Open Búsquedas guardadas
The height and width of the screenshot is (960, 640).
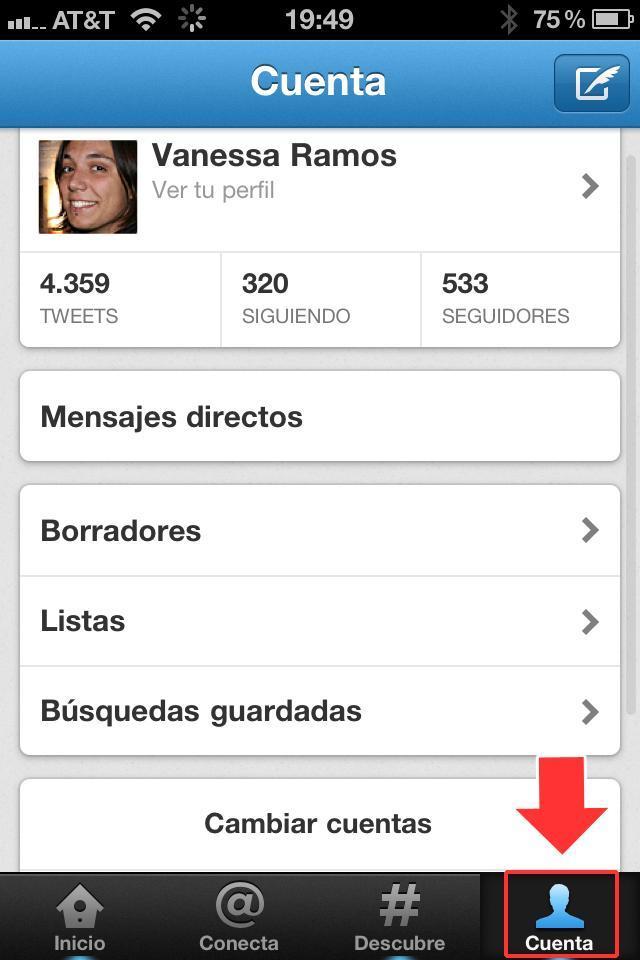point(320,711)
